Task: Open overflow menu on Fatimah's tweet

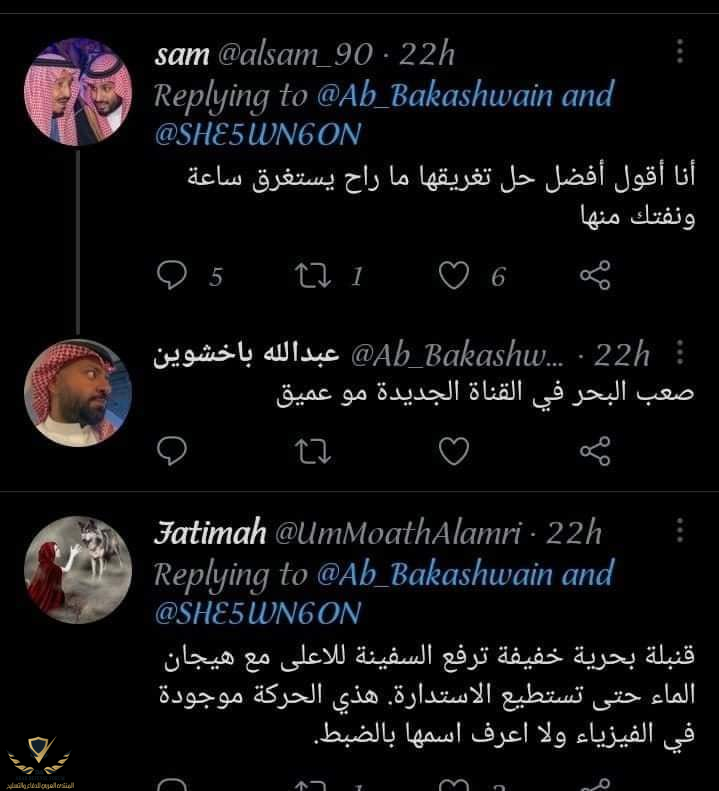Action: coord(680,531)
